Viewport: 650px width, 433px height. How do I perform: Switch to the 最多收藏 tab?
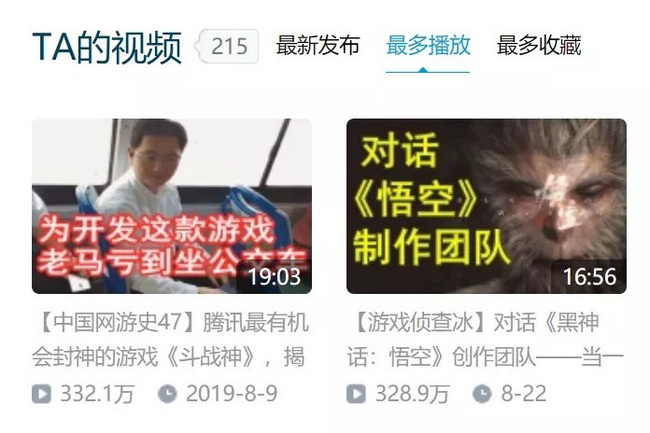pos(538,46)
